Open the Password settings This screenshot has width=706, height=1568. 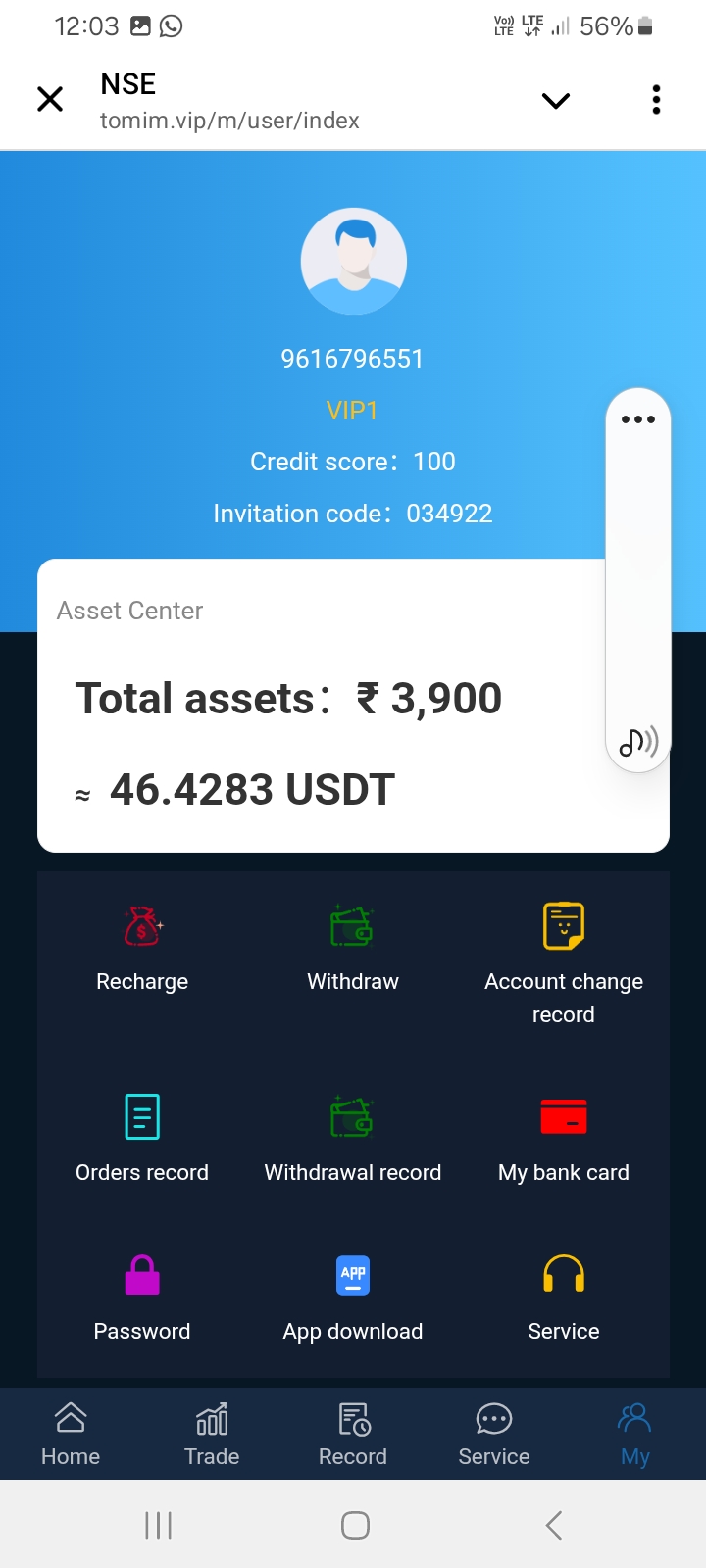point(142,1297)
